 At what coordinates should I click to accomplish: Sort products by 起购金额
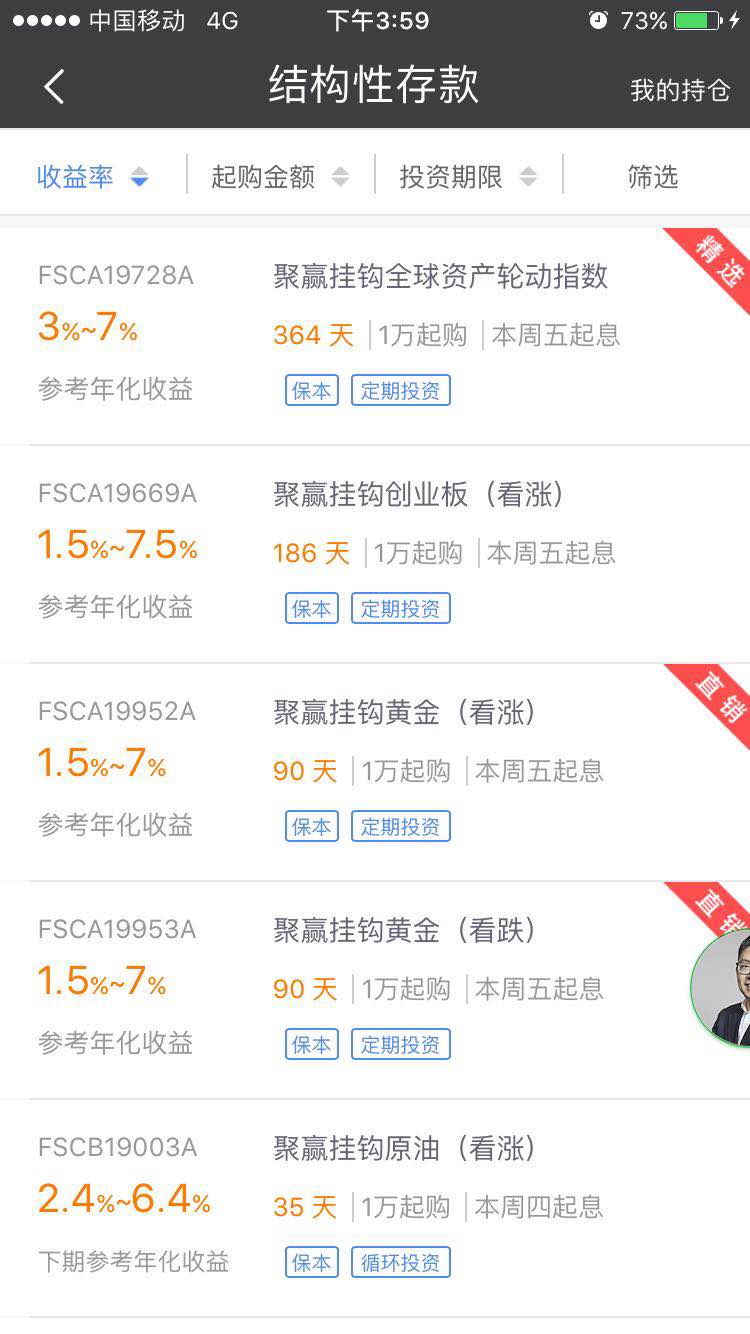(x=280, y=177)
